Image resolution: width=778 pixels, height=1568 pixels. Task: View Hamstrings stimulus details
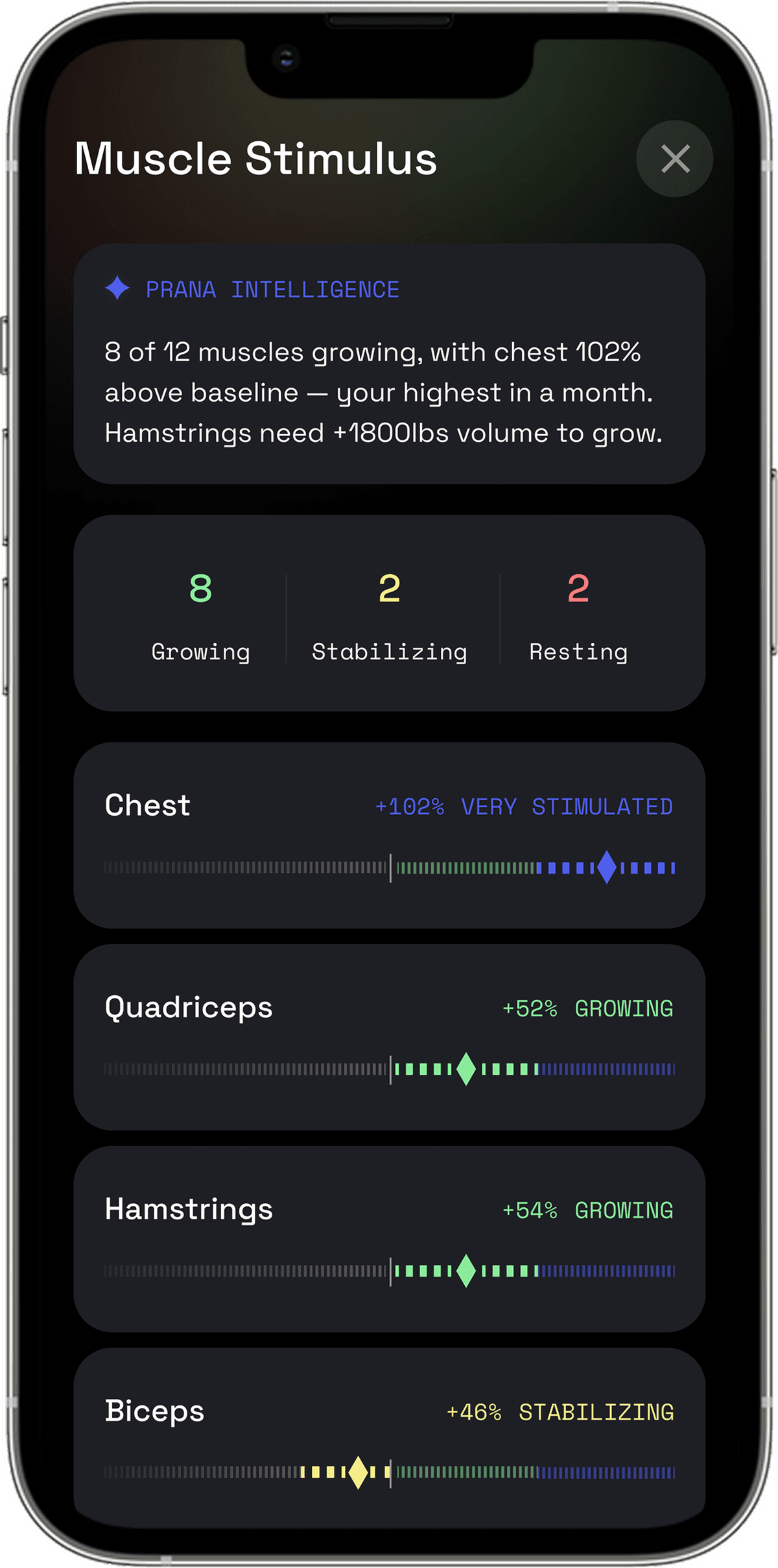click(x=389, y=1238)
